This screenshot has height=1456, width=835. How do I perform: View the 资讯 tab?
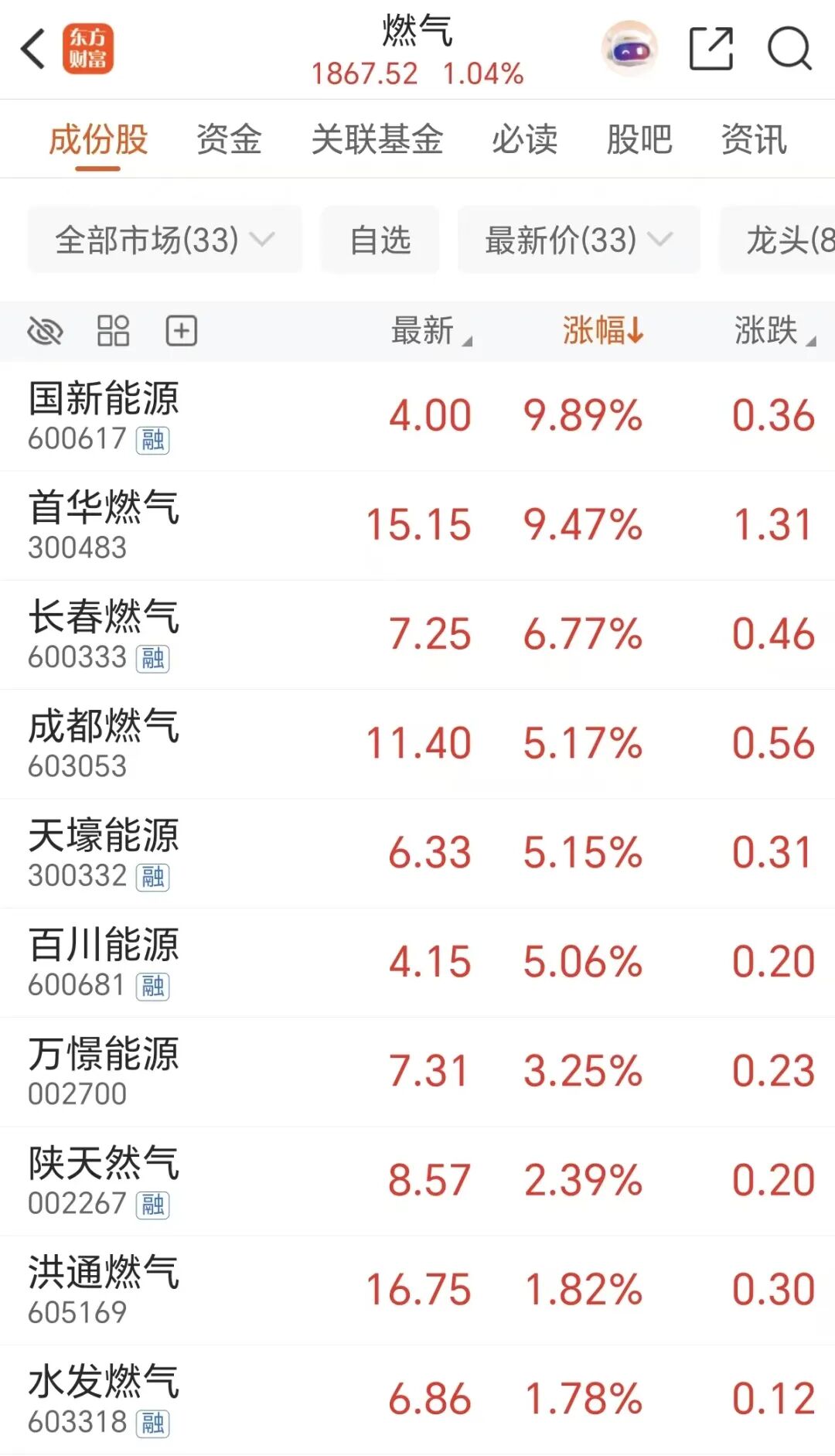tap(753, 140)
